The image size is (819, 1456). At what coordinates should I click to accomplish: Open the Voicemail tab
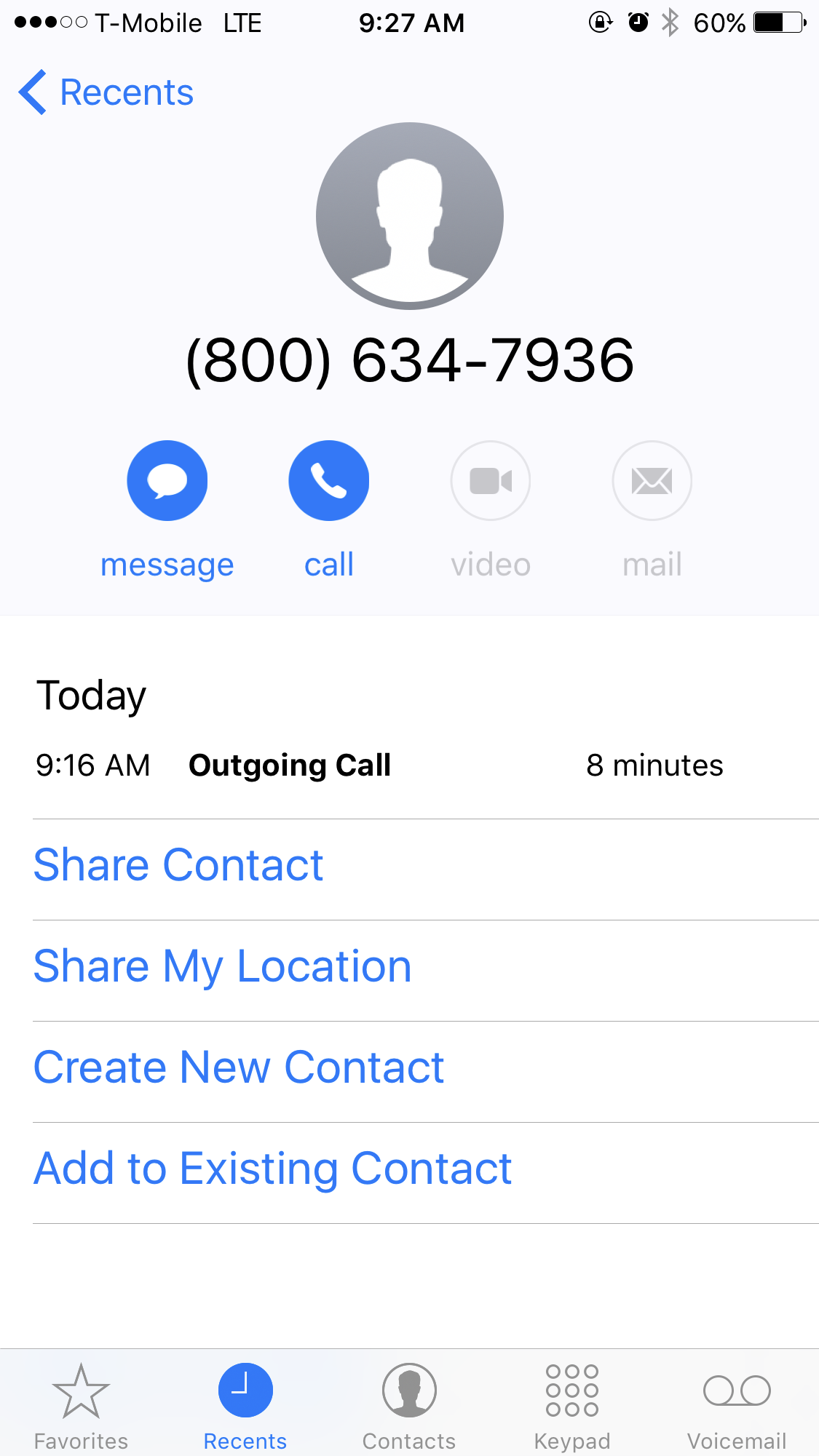737,1406
